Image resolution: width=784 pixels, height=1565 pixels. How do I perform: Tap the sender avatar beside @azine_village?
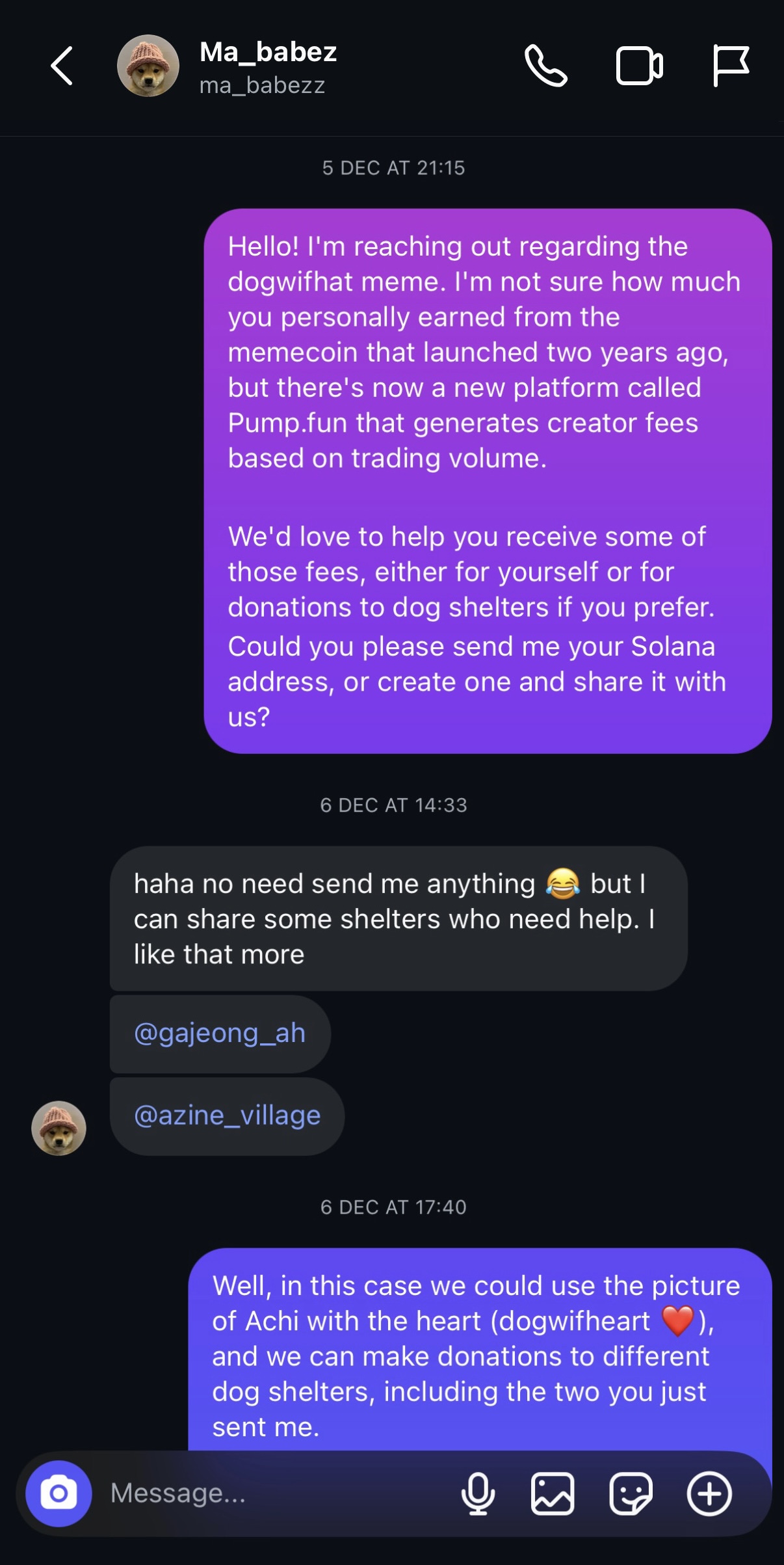click(x=59, y=1128)
